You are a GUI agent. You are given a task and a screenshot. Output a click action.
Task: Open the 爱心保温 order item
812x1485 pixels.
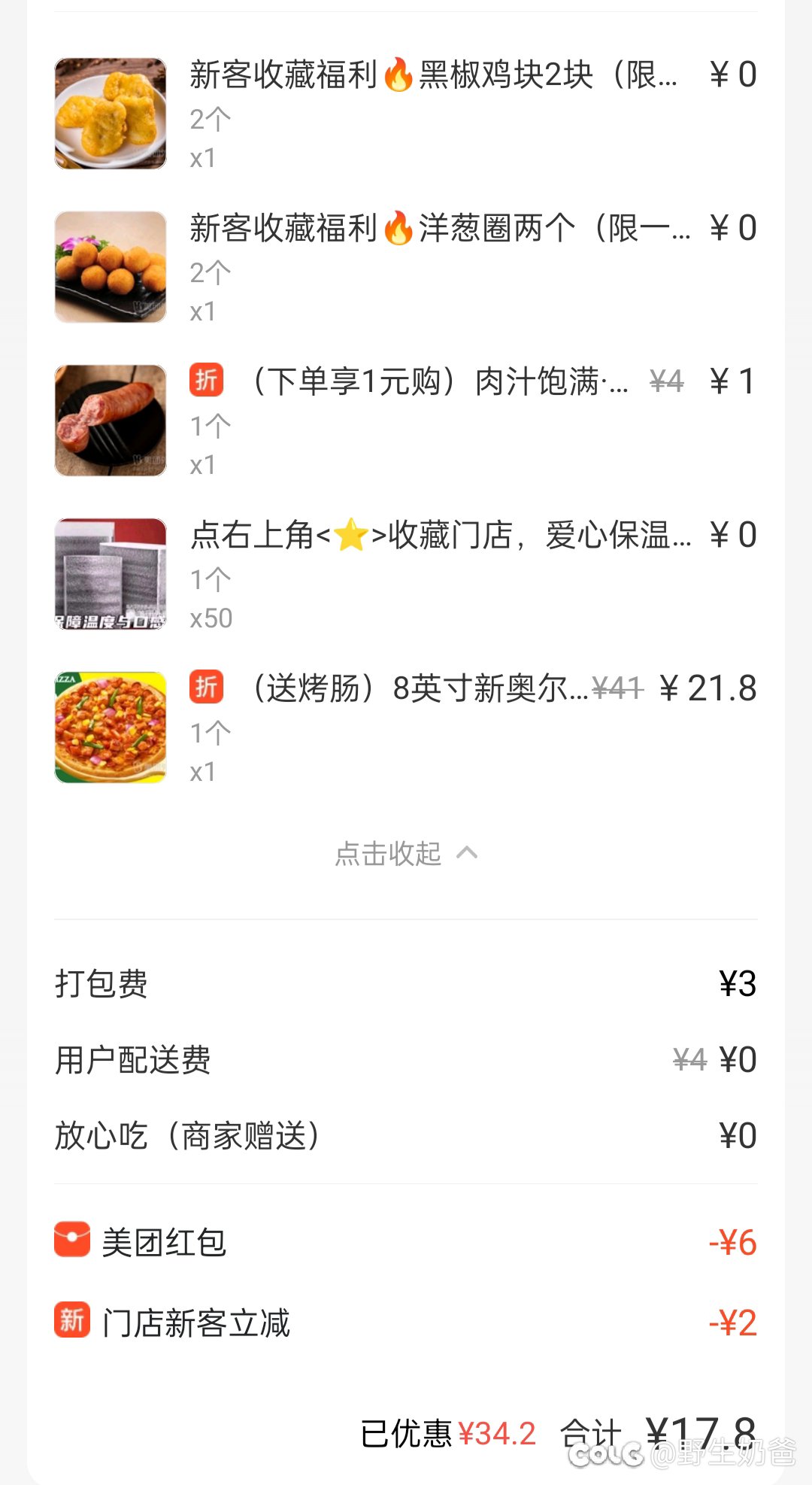point(440,536)
